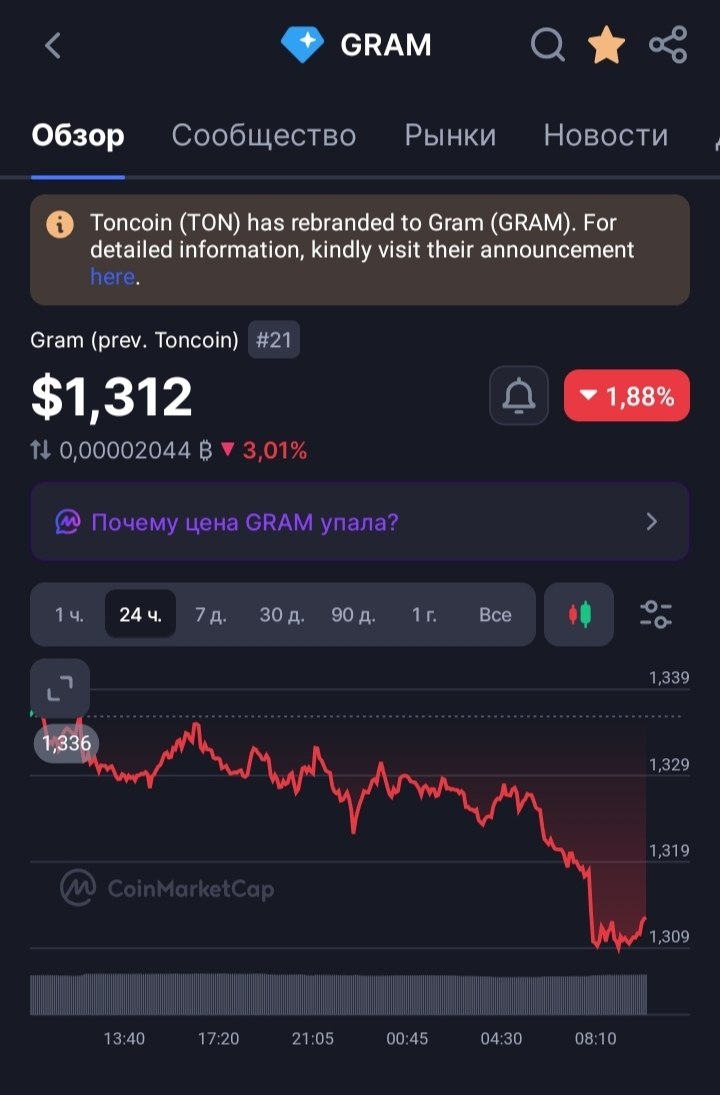Screen dimensions: 720x1095
Task: Show the full Все chart range
Action: pyautogui.click(x=495, y=615)
